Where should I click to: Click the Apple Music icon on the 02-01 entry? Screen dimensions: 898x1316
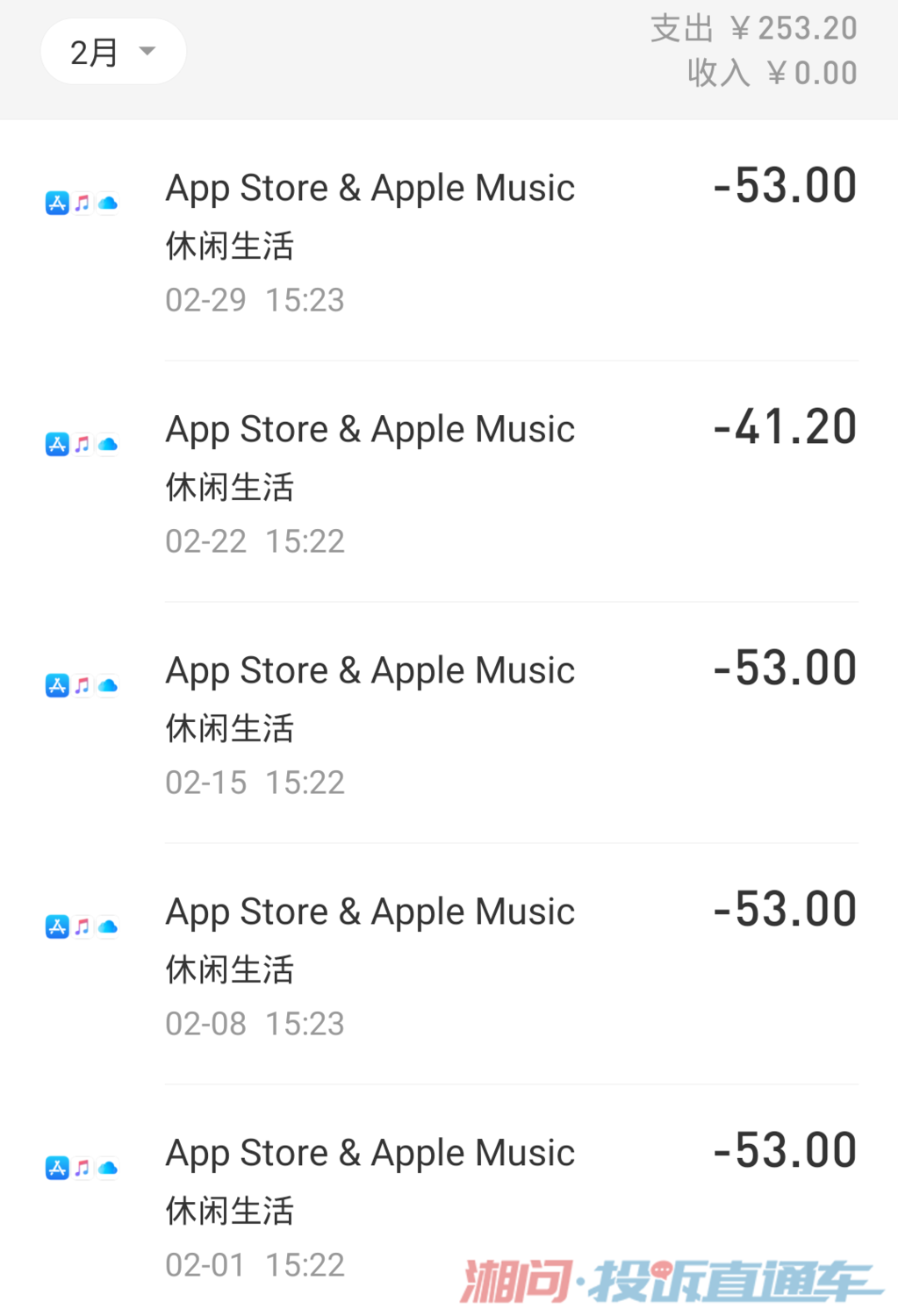tap(82, 1168)
